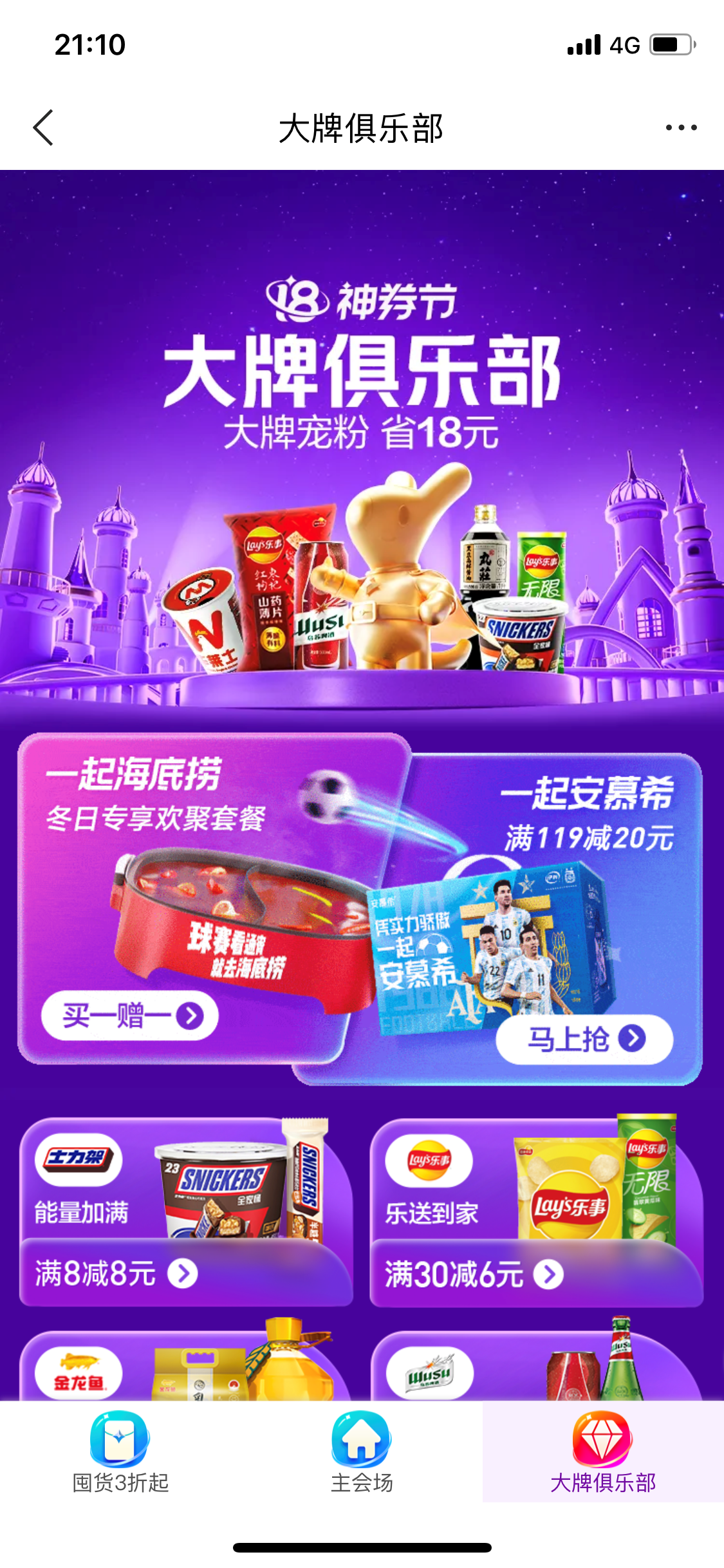Go back using the top arrow
Image resolution: width=724 pixels, height=1568 pixels.
(43, 127)
